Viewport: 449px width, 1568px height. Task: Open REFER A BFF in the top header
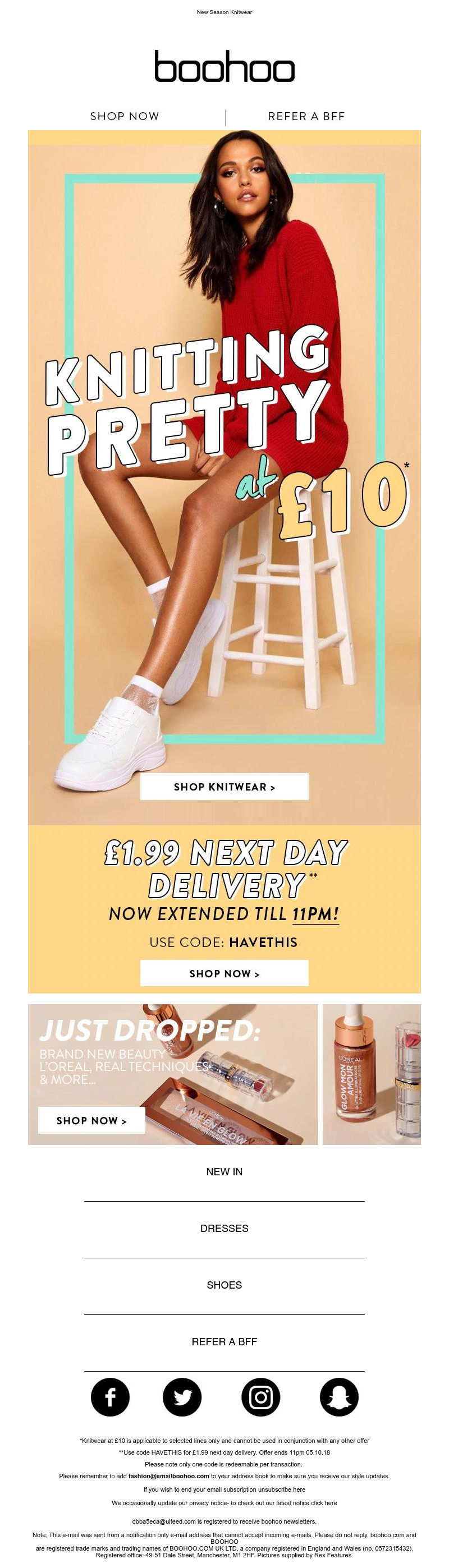[306, 116]
